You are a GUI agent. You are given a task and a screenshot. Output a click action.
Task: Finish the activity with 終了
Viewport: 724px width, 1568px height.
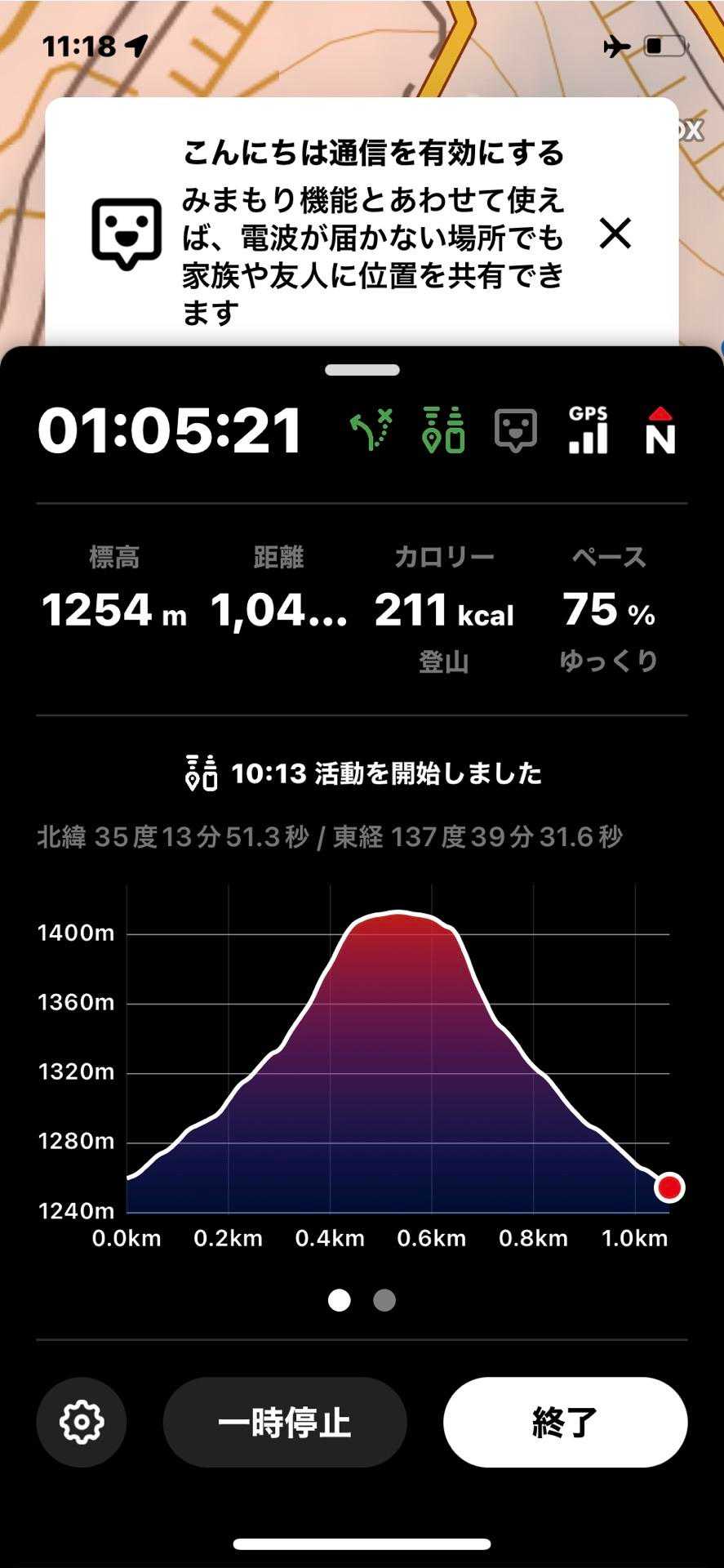point(565,1422)
